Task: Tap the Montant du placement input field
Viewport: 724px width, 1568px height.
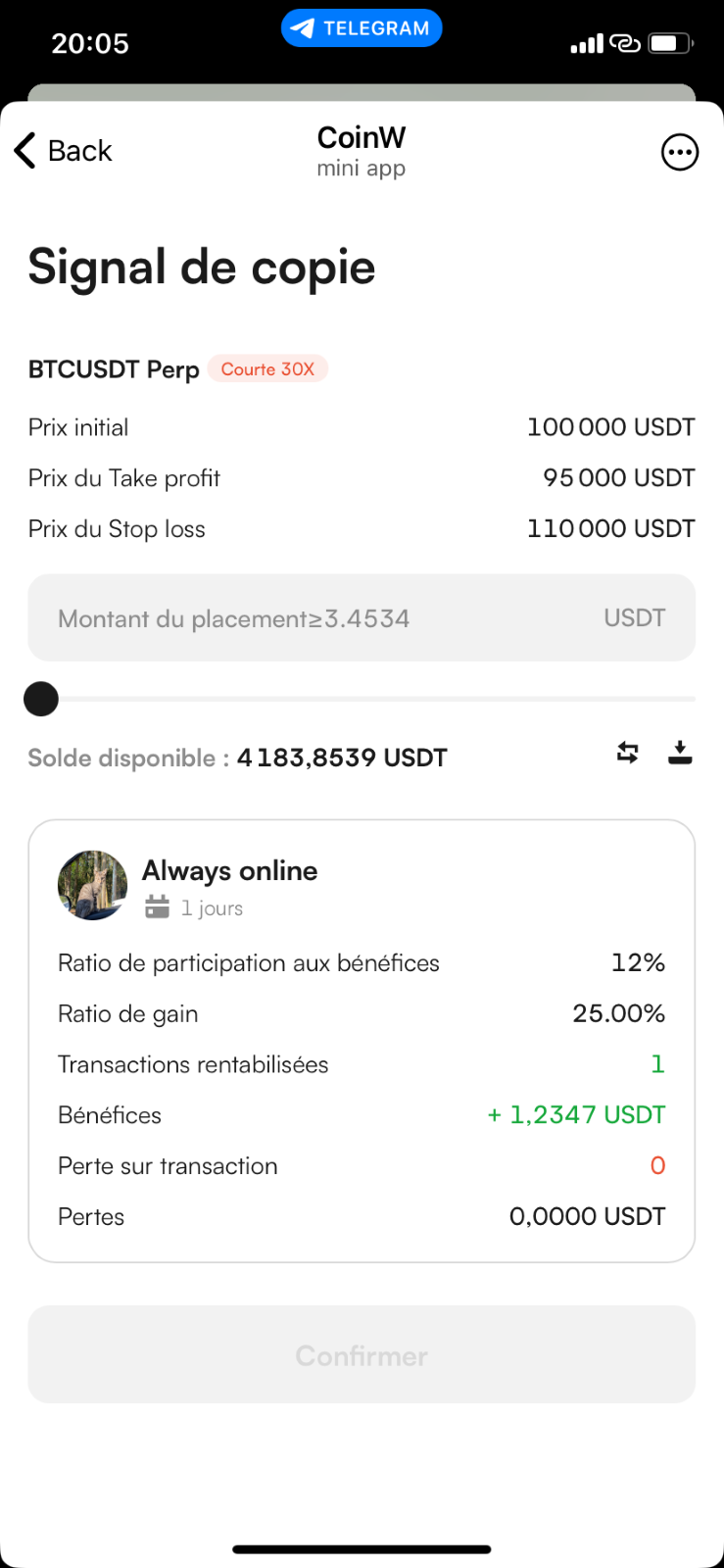Action: [362, 618]
